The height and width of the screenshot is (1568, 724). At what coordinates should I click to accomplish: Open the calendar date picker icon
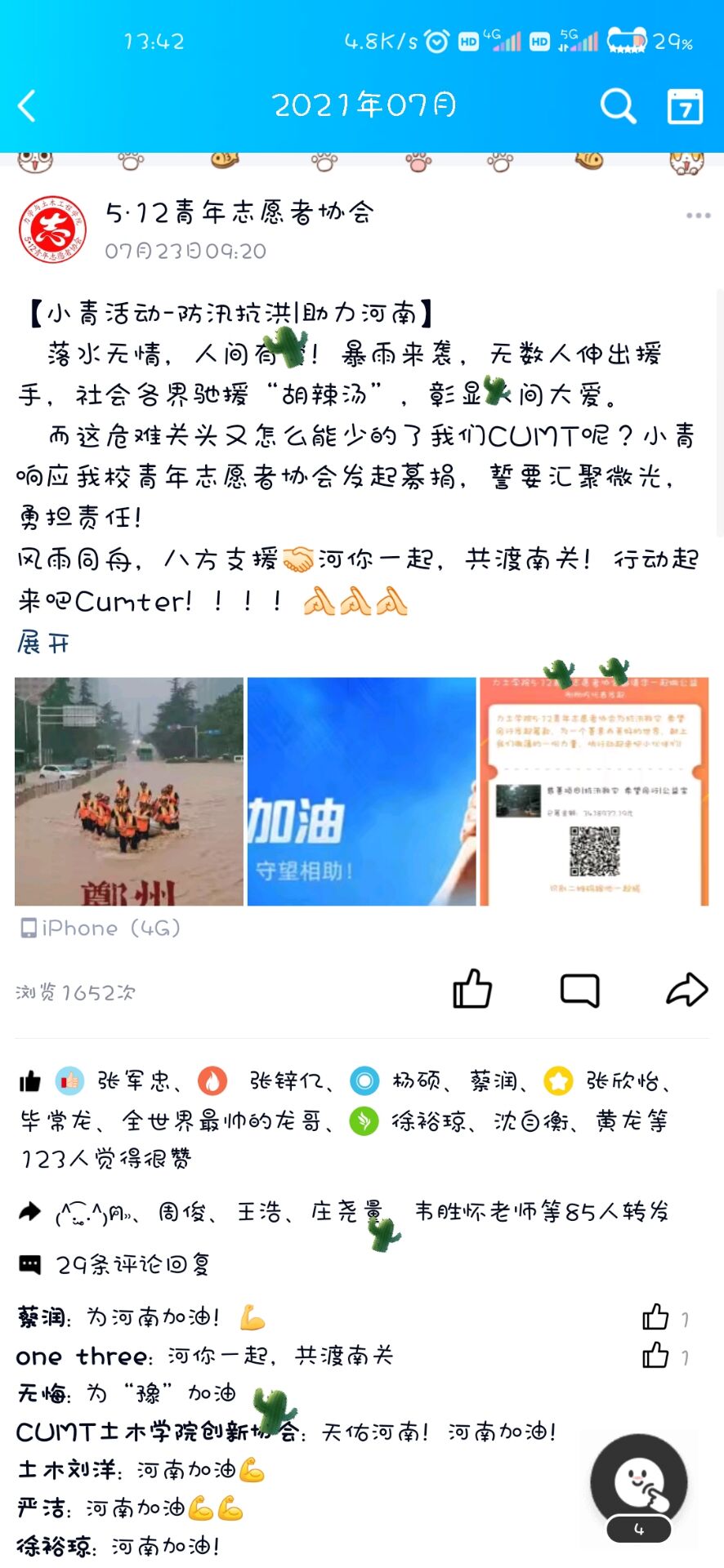tap(685, 106)
